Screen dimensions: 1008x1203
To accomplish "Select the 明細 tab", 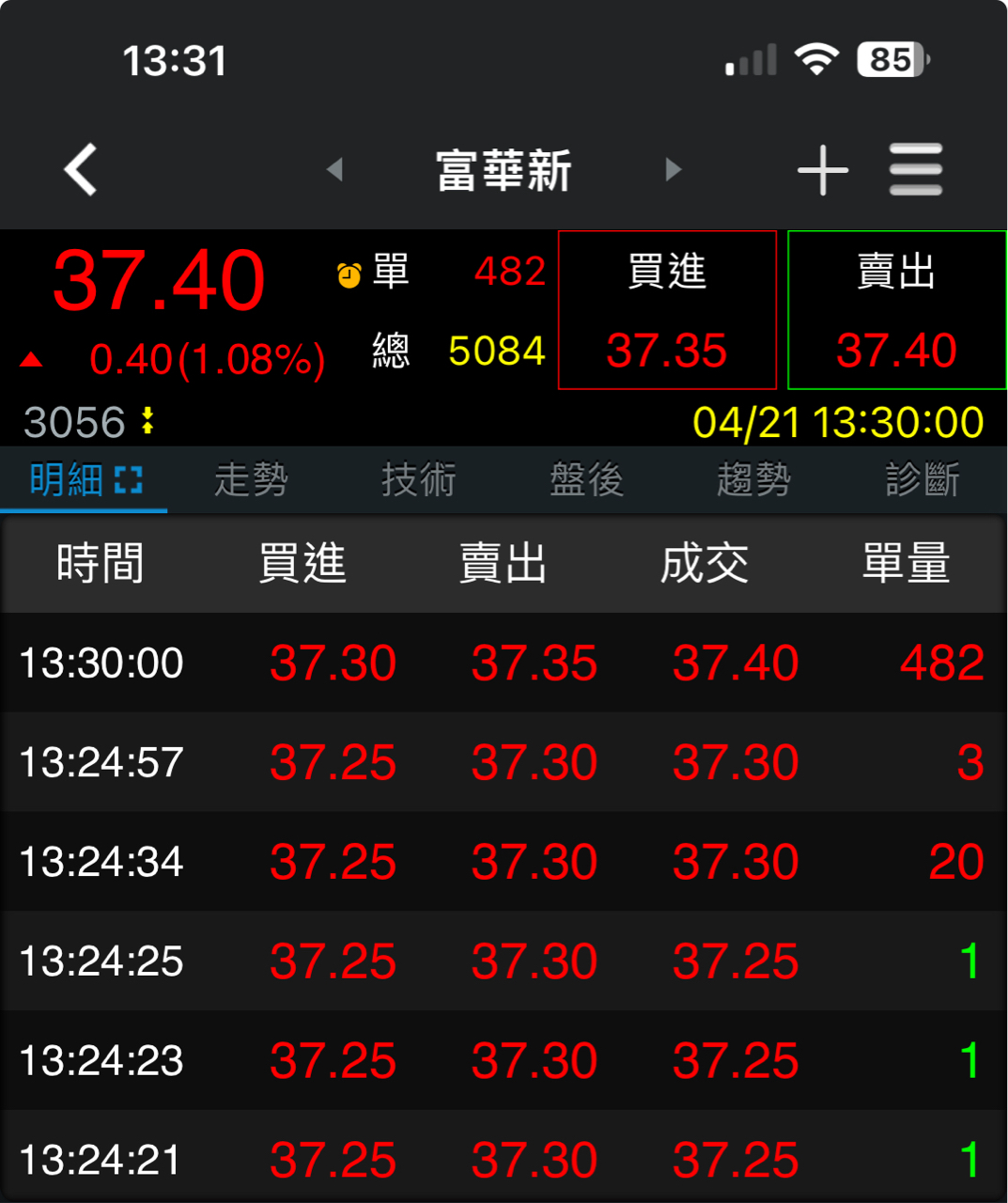I will [x=85, y=480].
